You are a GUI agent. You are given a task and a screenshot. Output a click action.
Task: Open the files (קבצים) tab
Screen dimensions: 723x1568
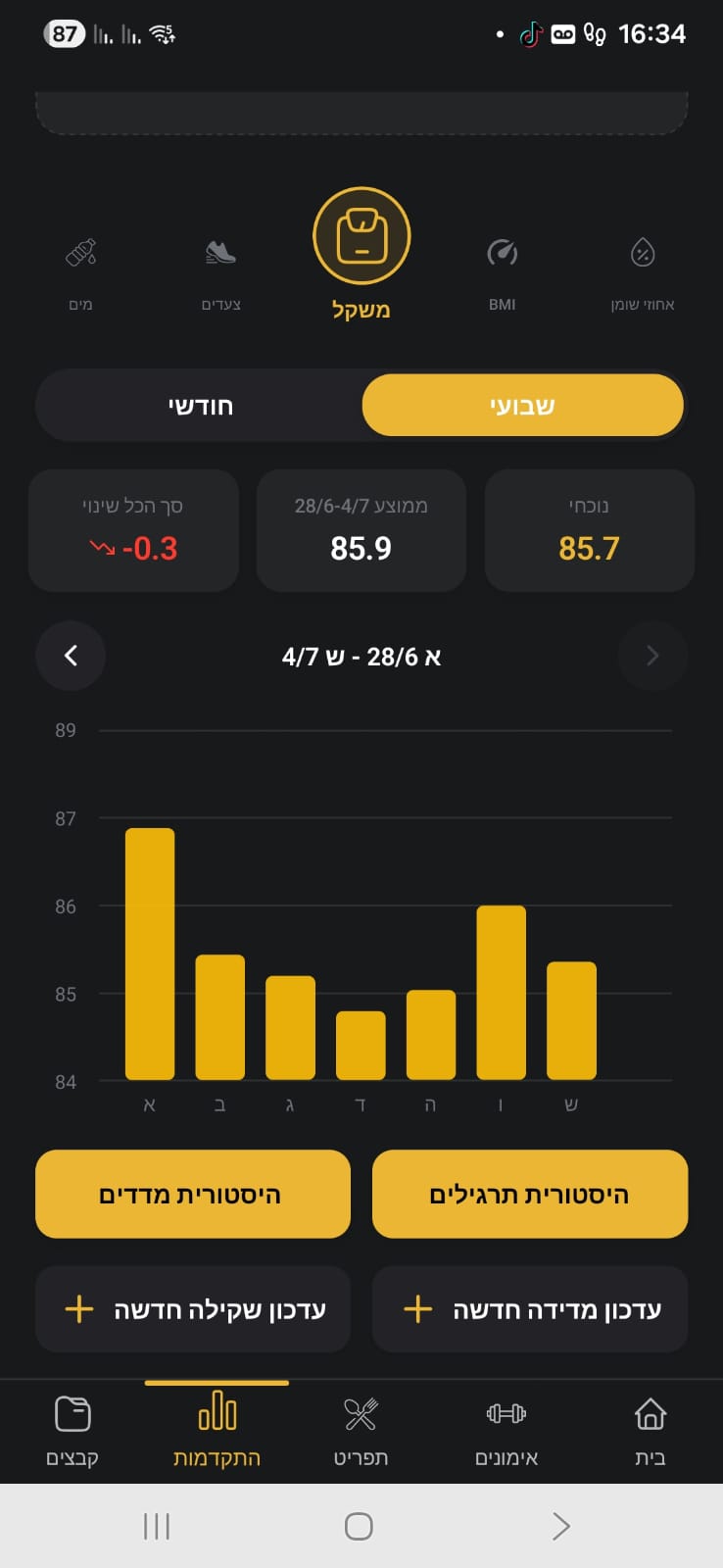(72, 1431)
